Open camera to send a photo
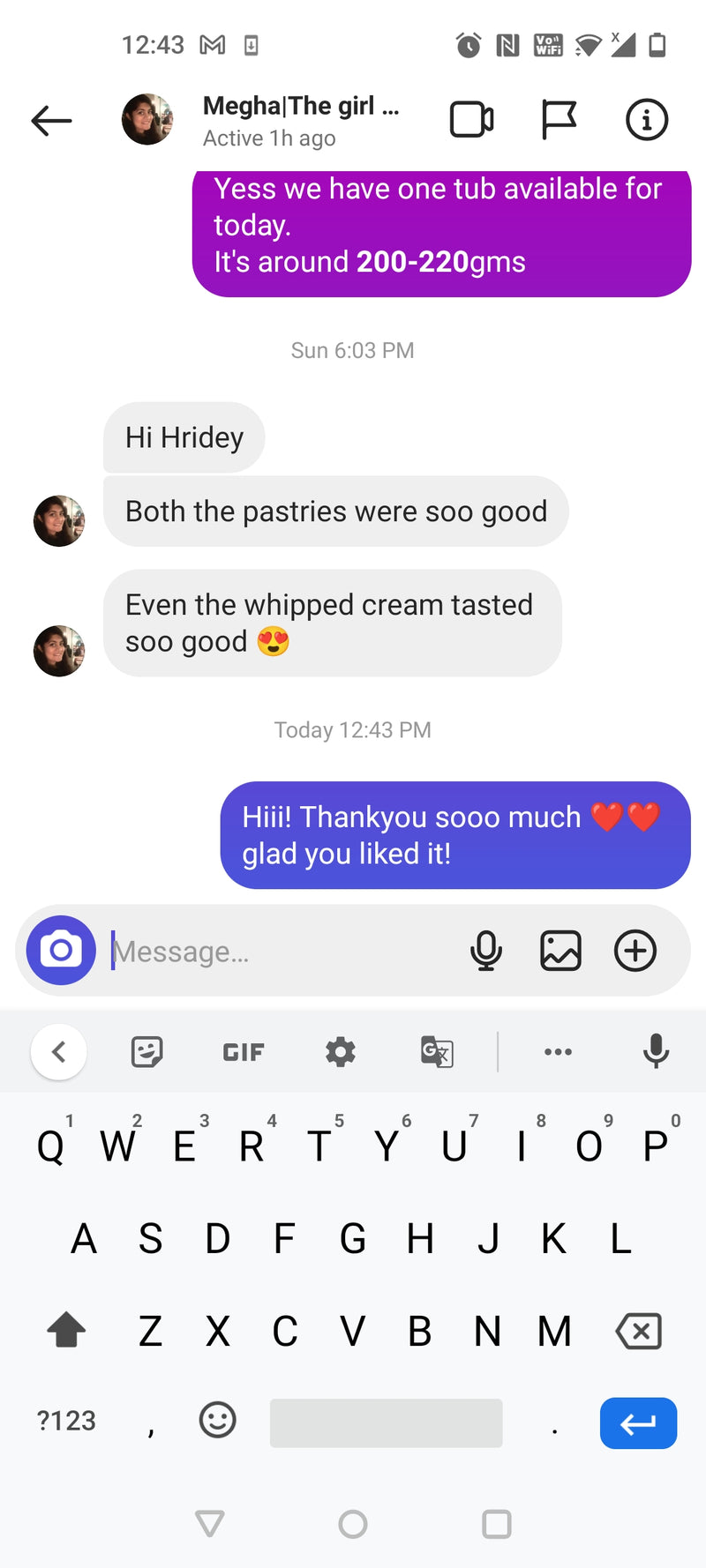 pyautogui.click(x=61, y=951)
